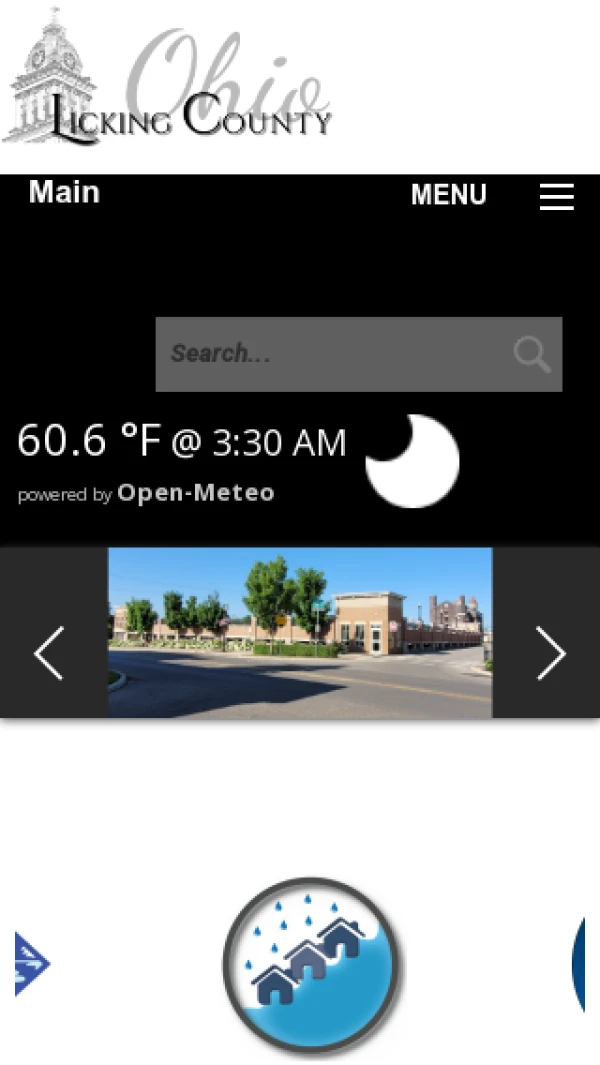Screen dimensions: 600x1065
Task: Open the Main section link
Action: pos(64,192)
